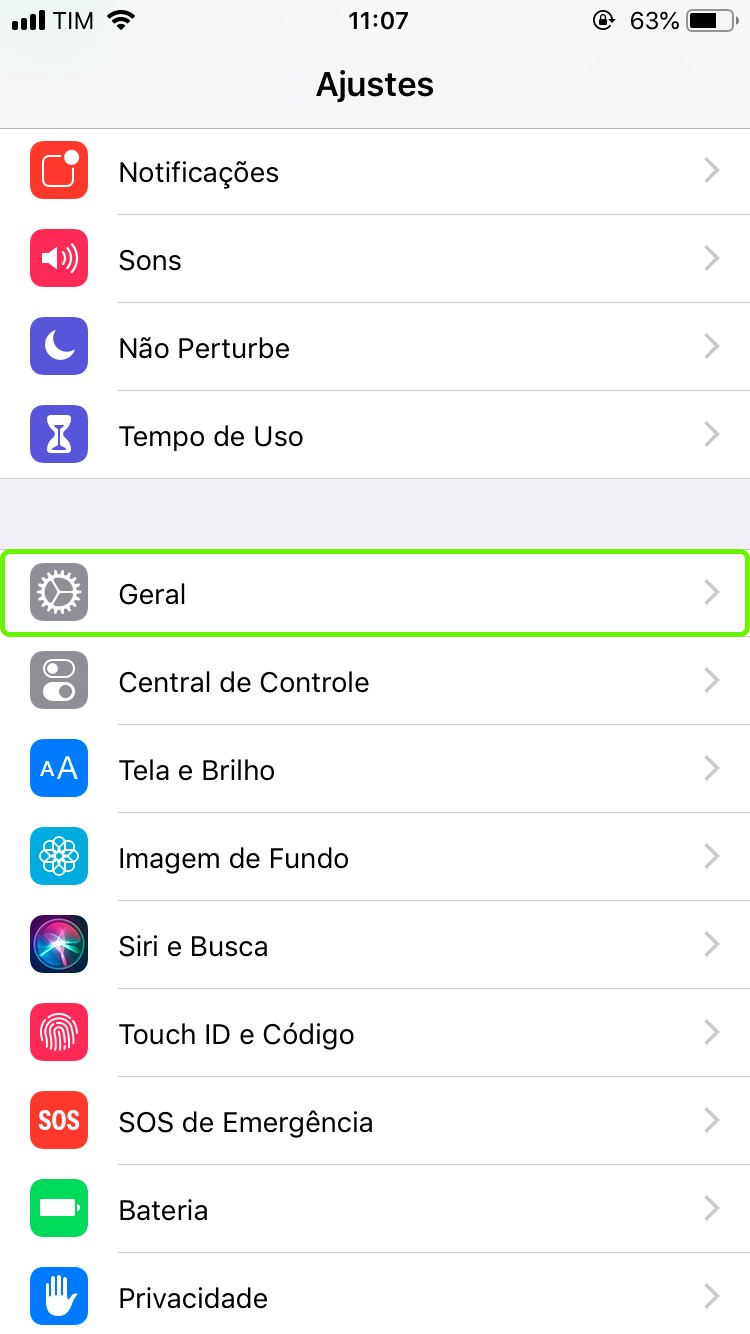Go to Imagem de Fundo
The image size is (750, 1334).
(x=375, y=858)
